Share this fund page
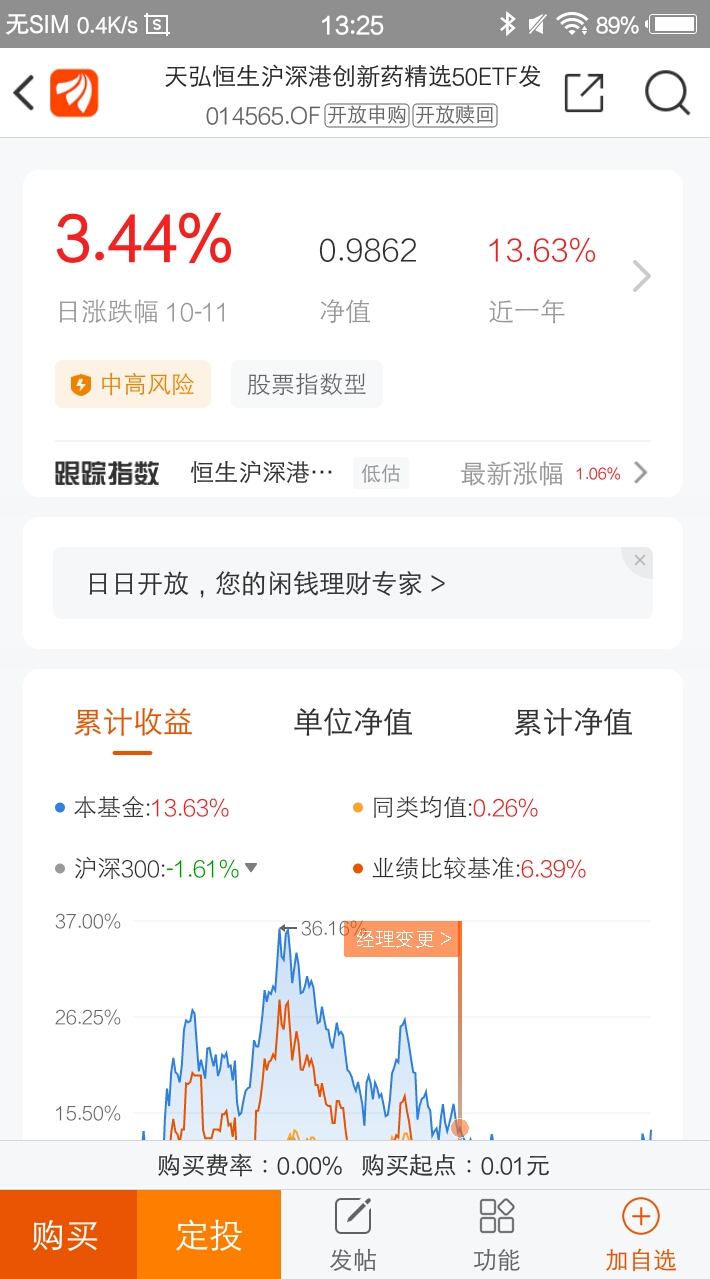 tap(584, 93)
